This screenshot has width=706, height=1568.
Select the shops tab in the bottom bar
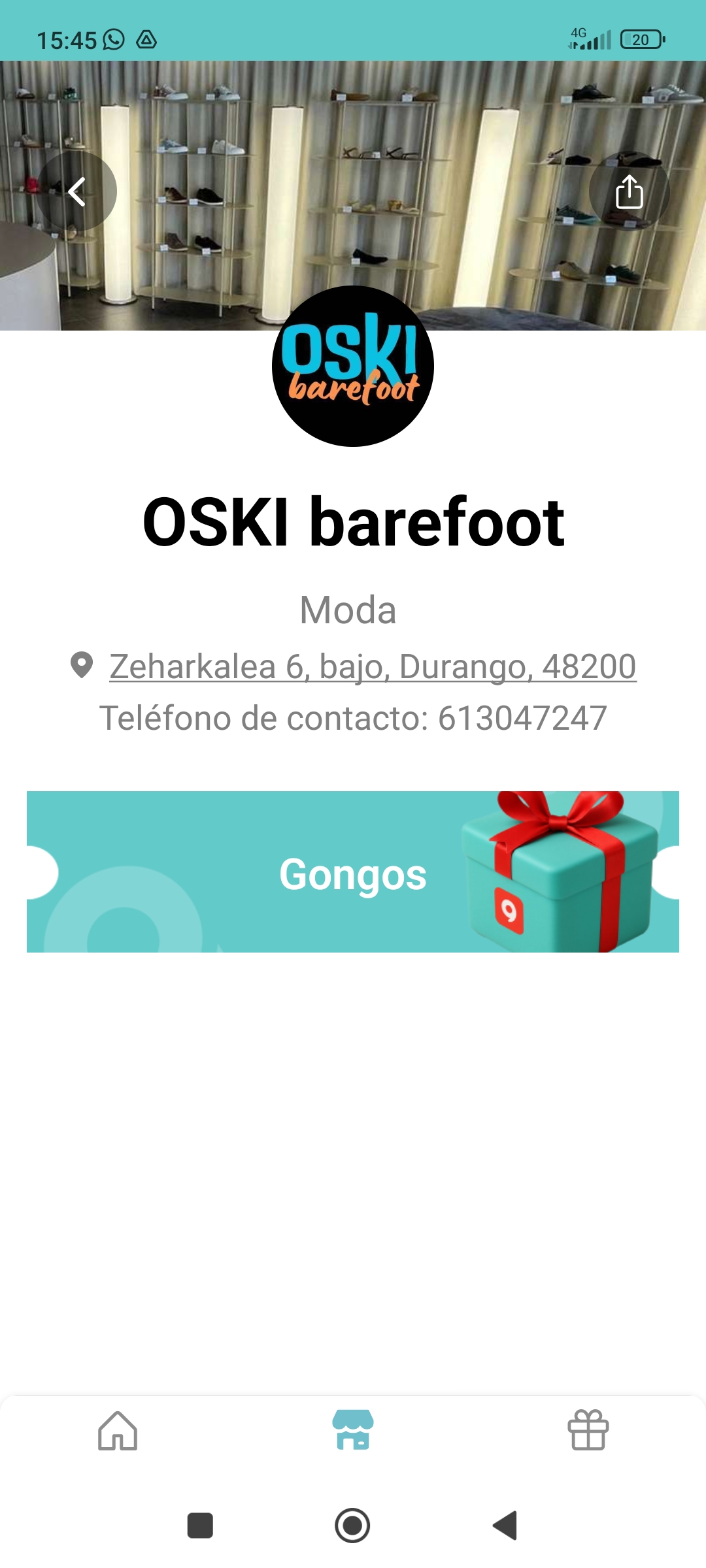pyautogui.click(x=353, y=1431)
